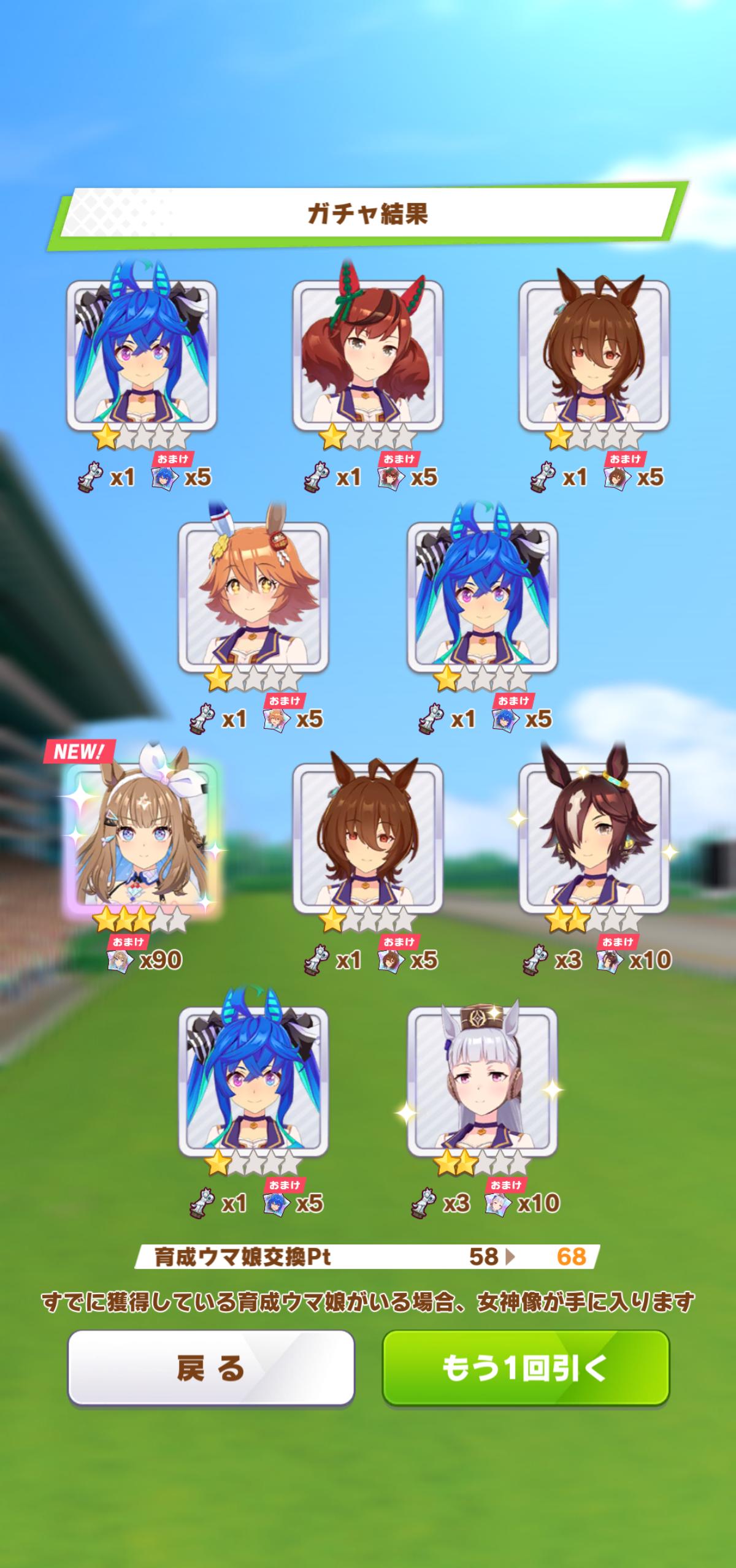Open the silver-haired two-star character card
The image size is (736, 1568).
click(482, 1081)
